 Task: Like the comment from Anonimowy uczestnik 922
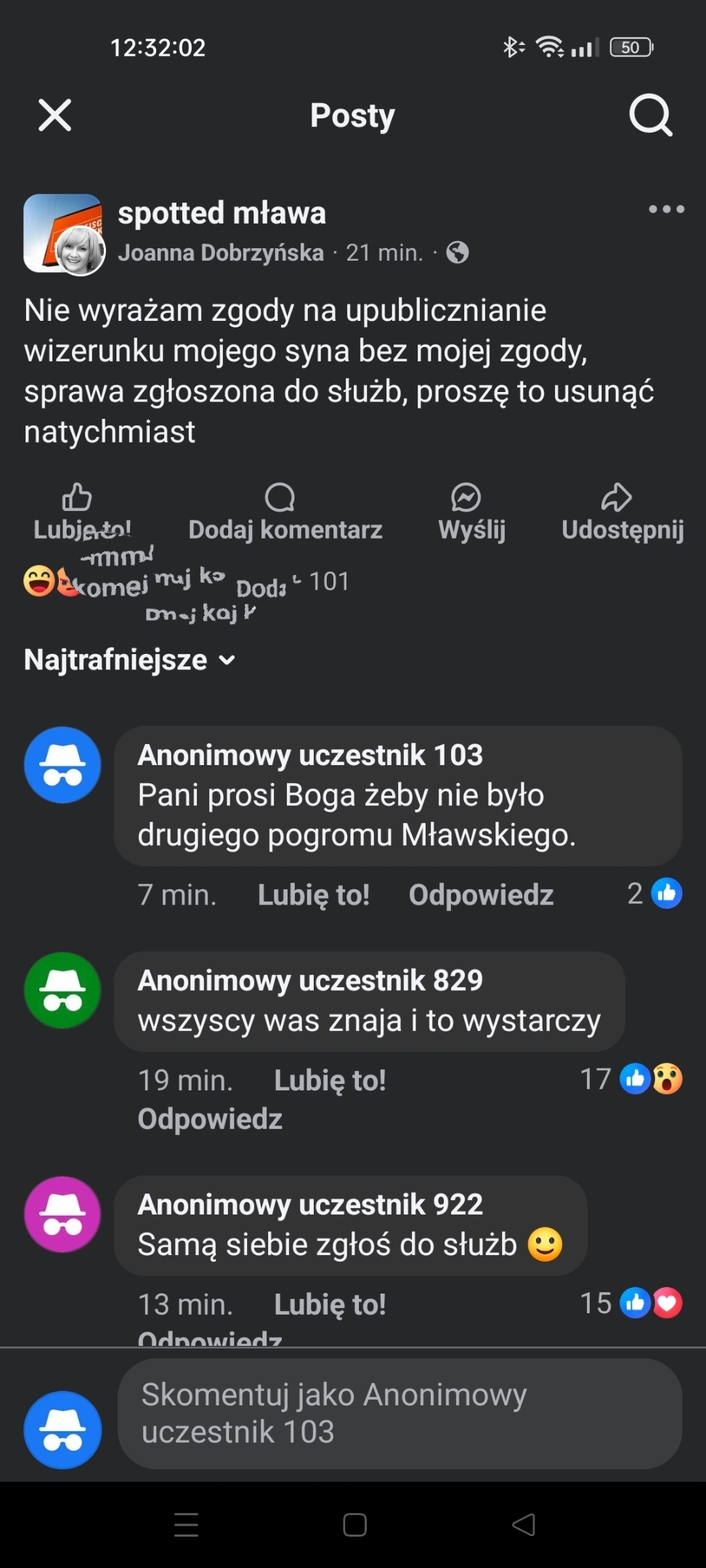(330, 1304)
